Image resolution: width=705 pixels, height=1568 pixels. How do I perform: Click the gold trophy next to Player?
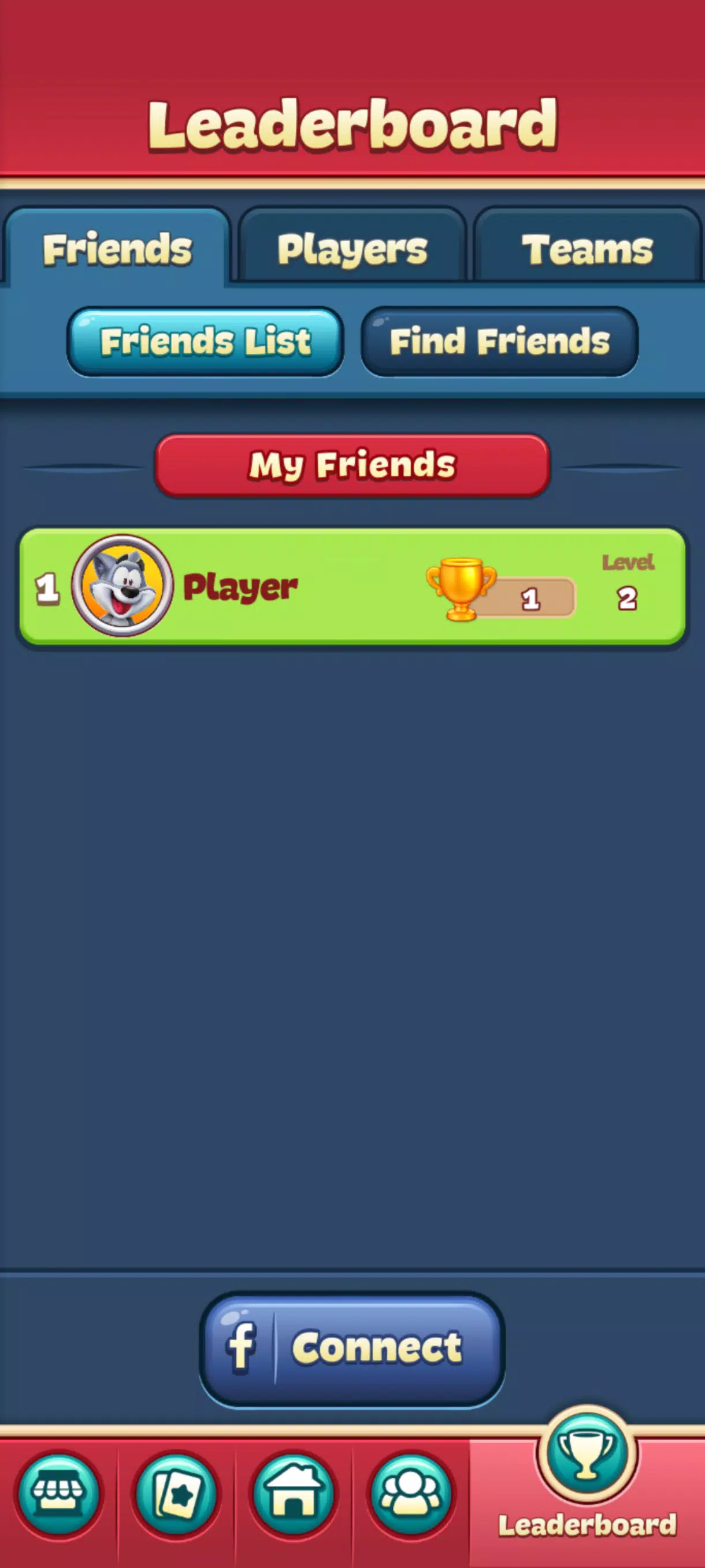click(x=459, y=587)
